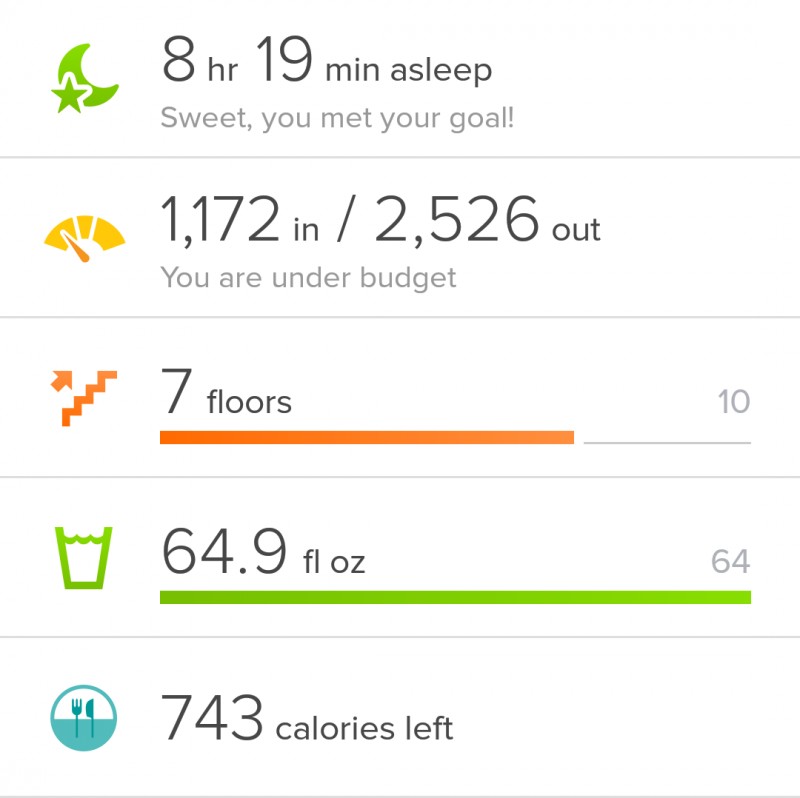
Task: Select the 743 calories left row
Action: click(x=400, y=716)
